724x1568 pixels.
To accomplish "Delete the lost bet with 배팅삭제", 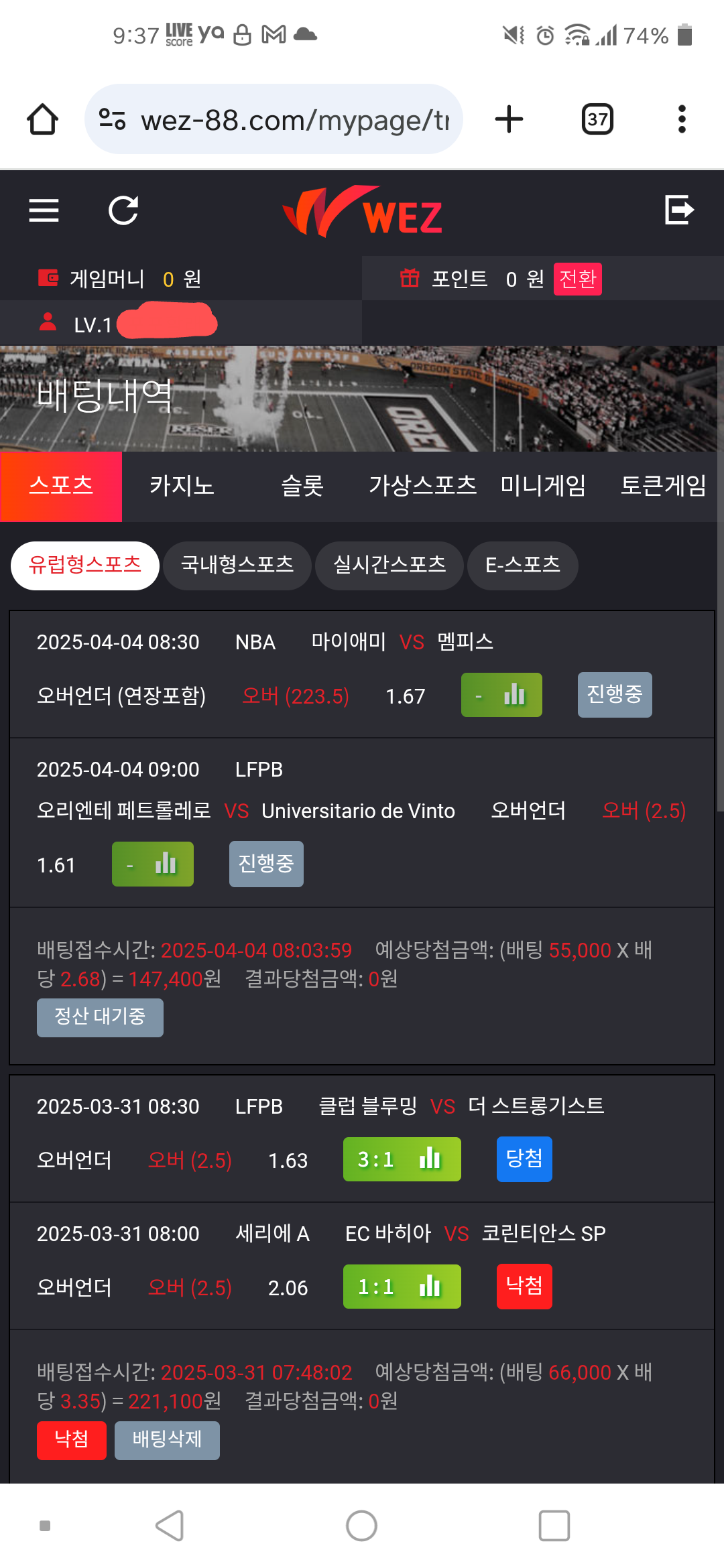I will pos(167,1439).
